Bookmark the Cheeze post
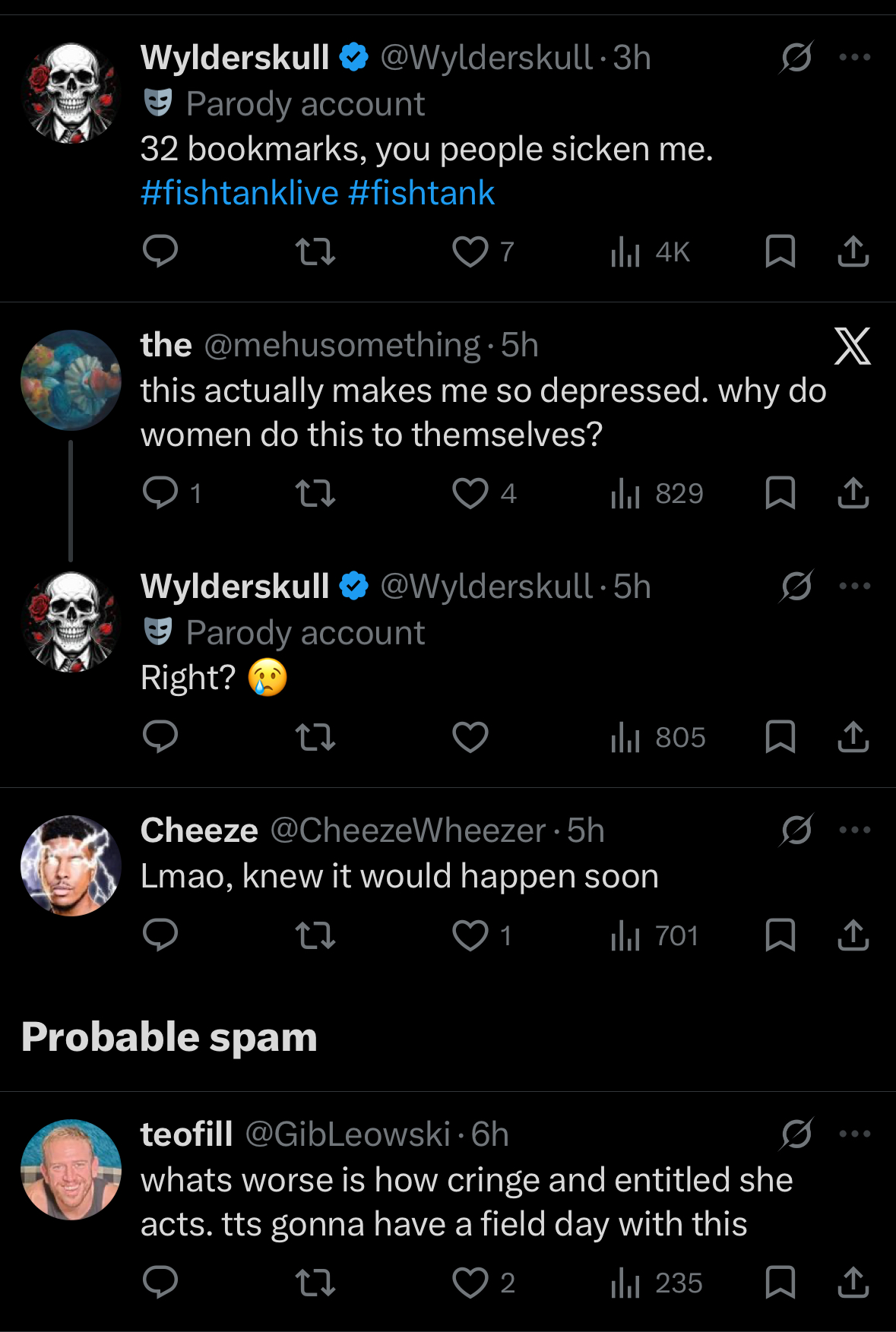 [x=780, y=935]
